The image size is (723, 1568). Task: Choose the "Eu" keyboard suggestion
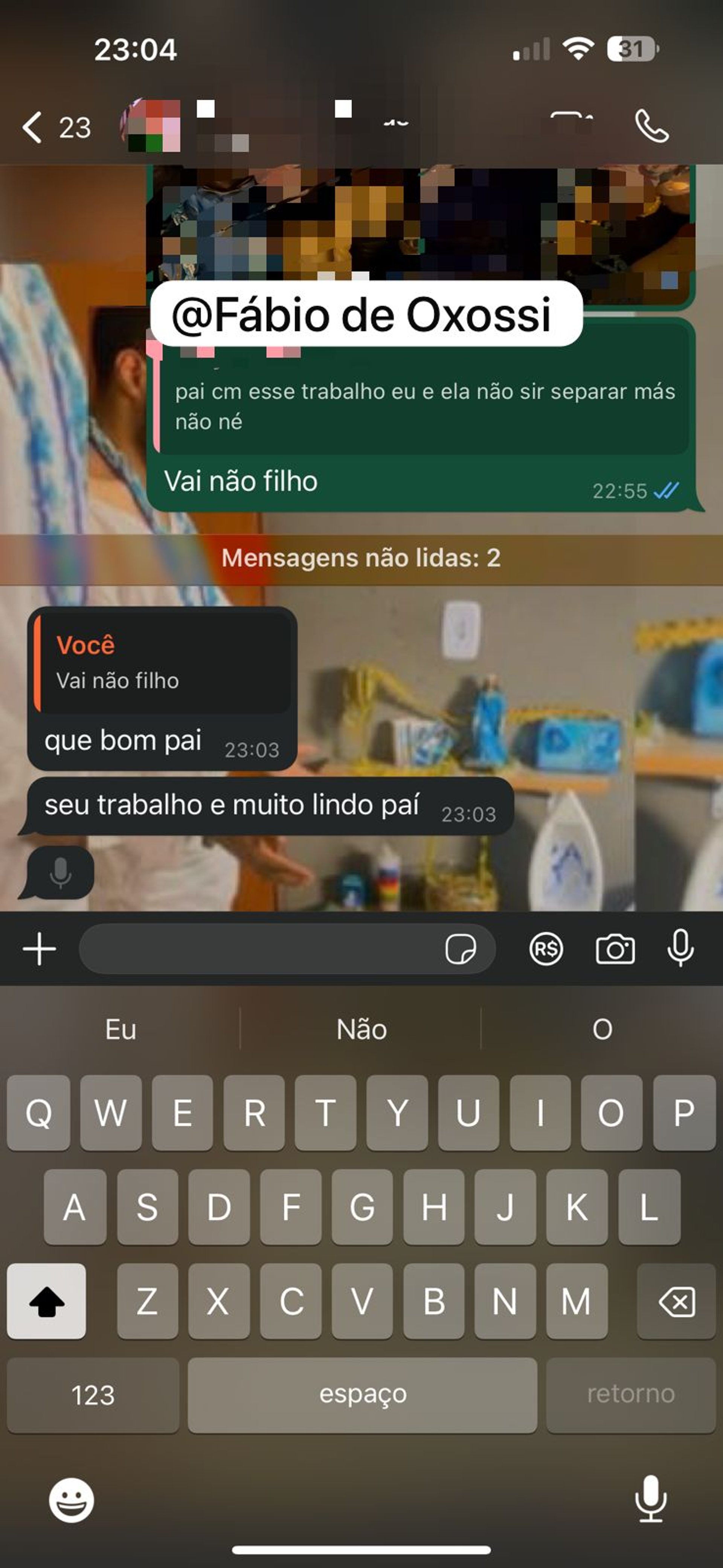point(120,1029)
